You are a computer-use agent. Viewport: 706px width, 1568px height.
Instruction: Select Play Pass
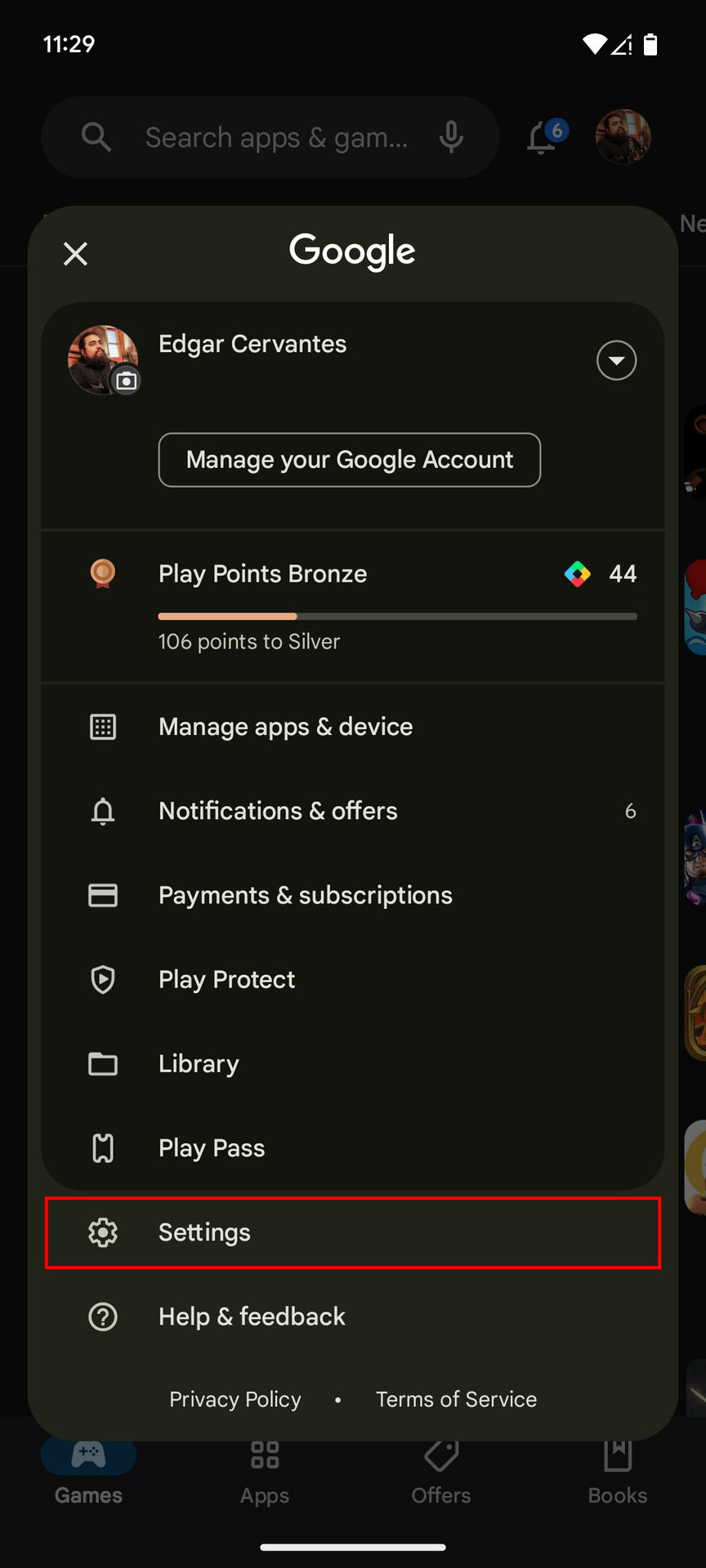[x=353, y=1147]
